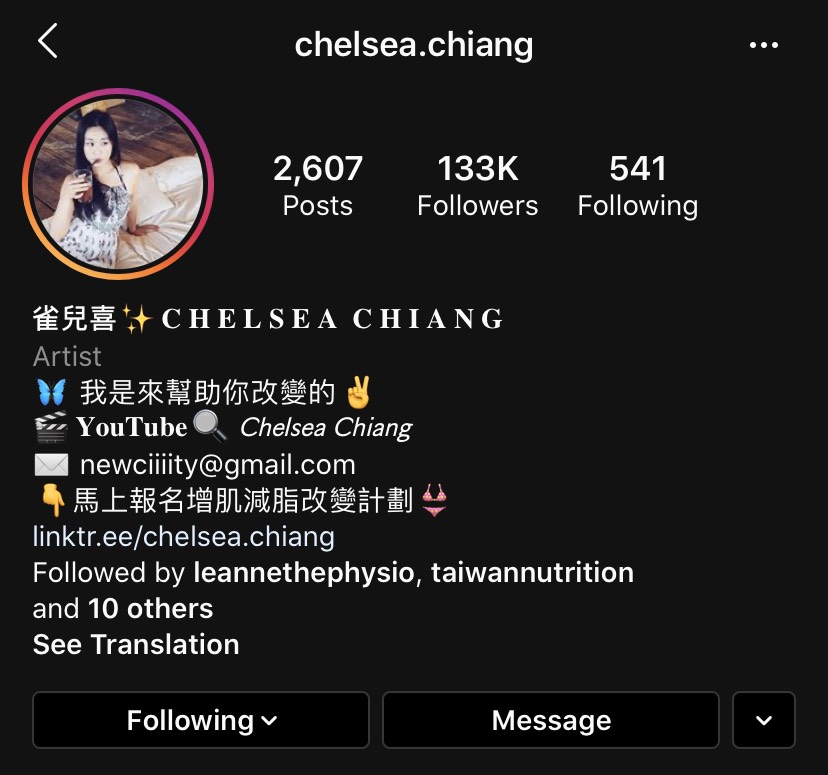Open the linktr.ee/chelsea.chiang link
The height and width of the screenshot is (775, 828).
(x=183, y=537)
